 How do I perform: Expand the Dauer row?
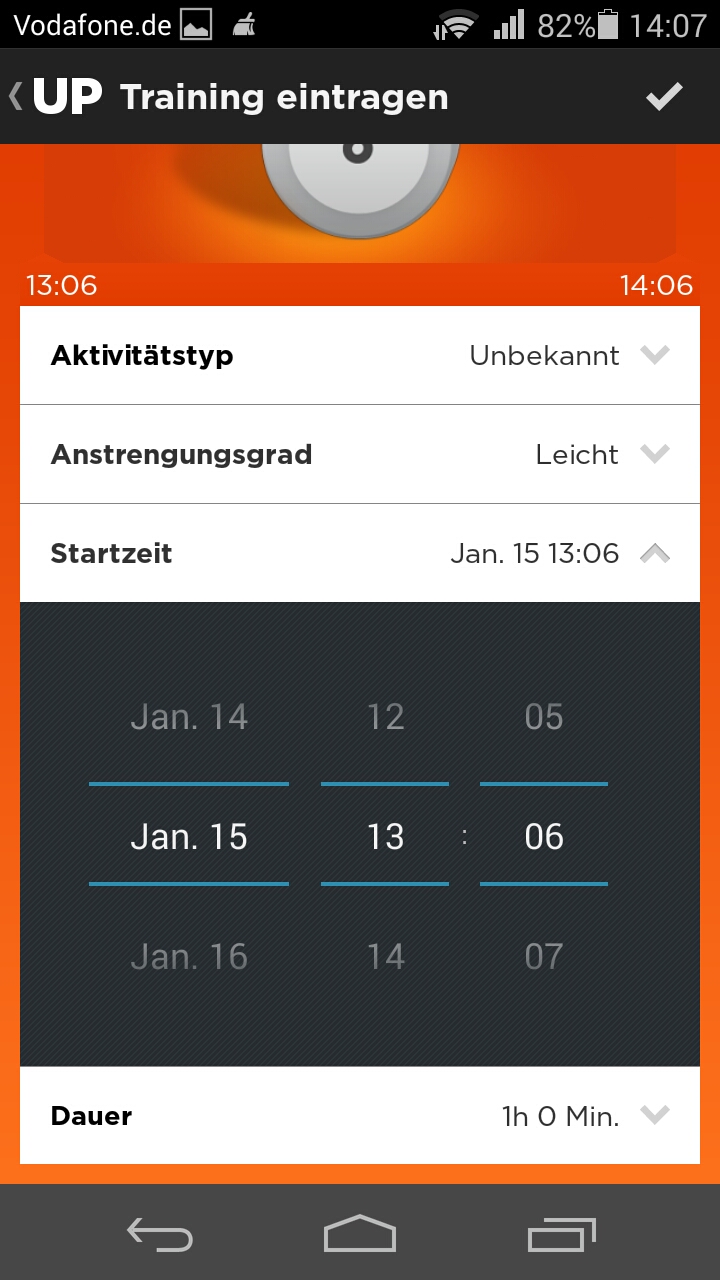tap(360, 1115)
